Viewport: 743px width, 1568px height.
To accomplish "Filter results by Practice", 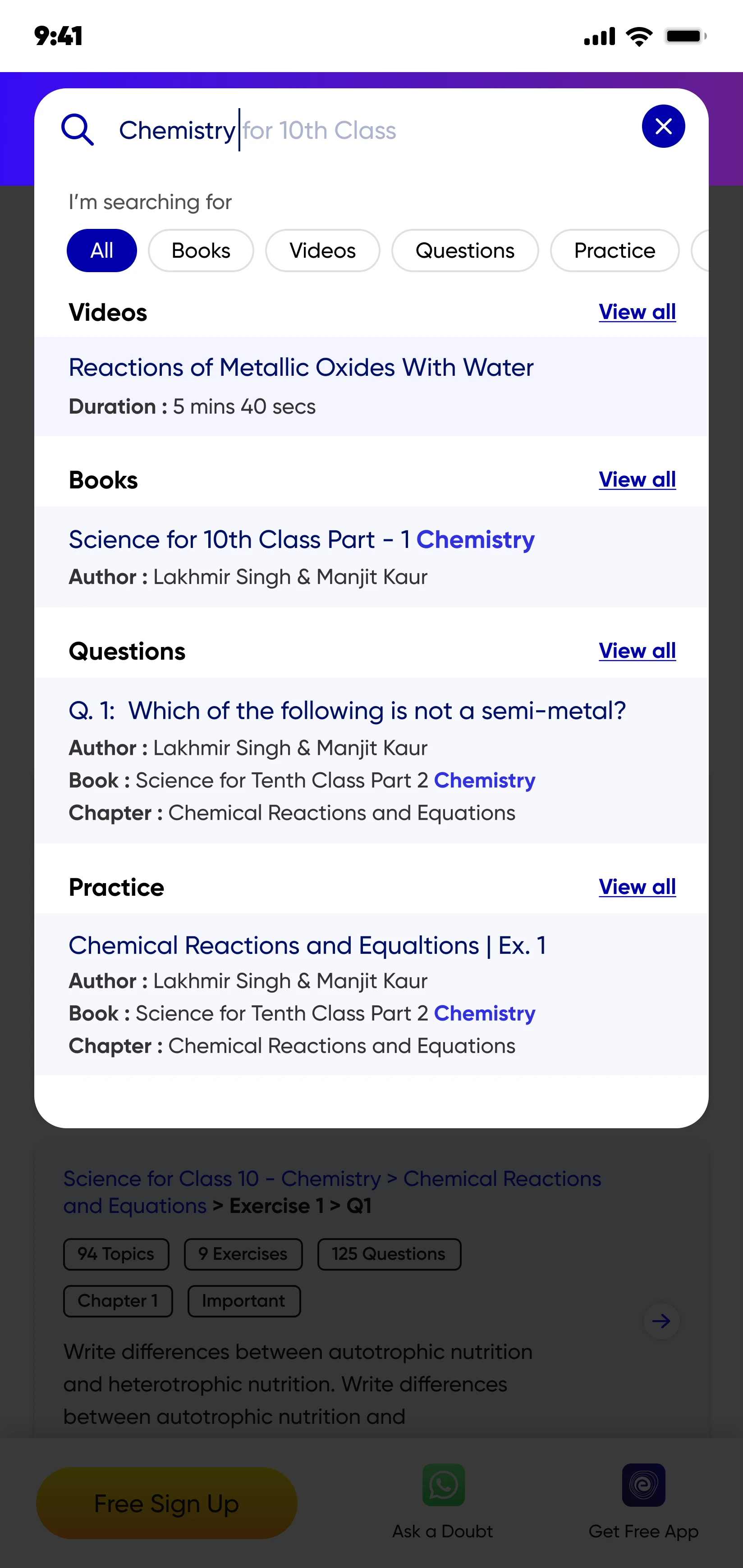I will click(x=615, y=251).
